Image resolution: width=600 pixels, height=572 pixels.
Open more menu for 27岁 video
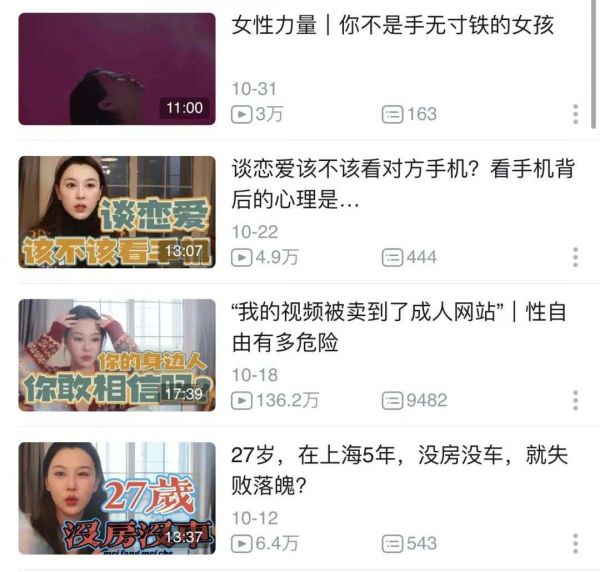[575, 543]
